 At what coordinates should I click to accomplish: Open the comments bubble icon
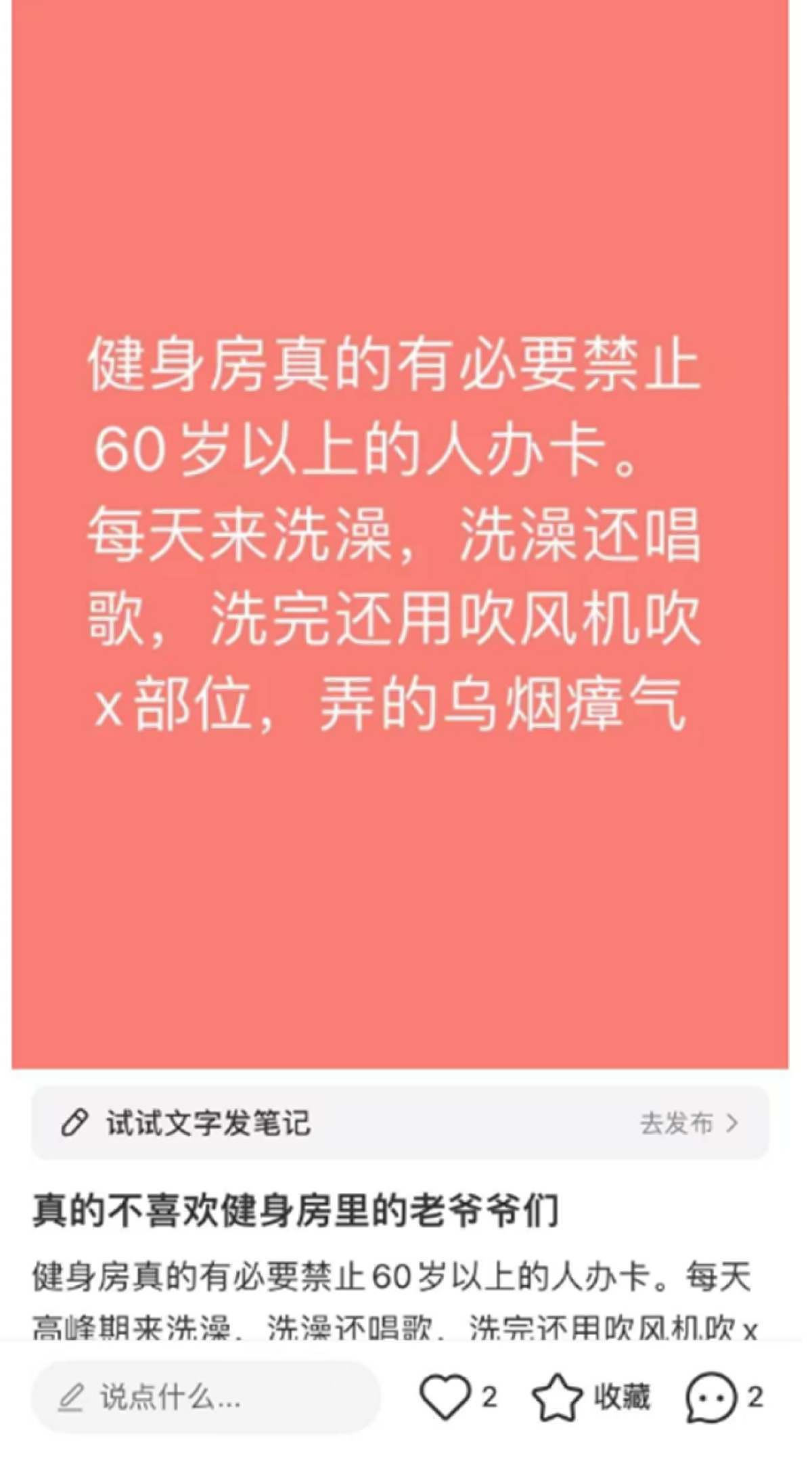[x=710, y=1397]
